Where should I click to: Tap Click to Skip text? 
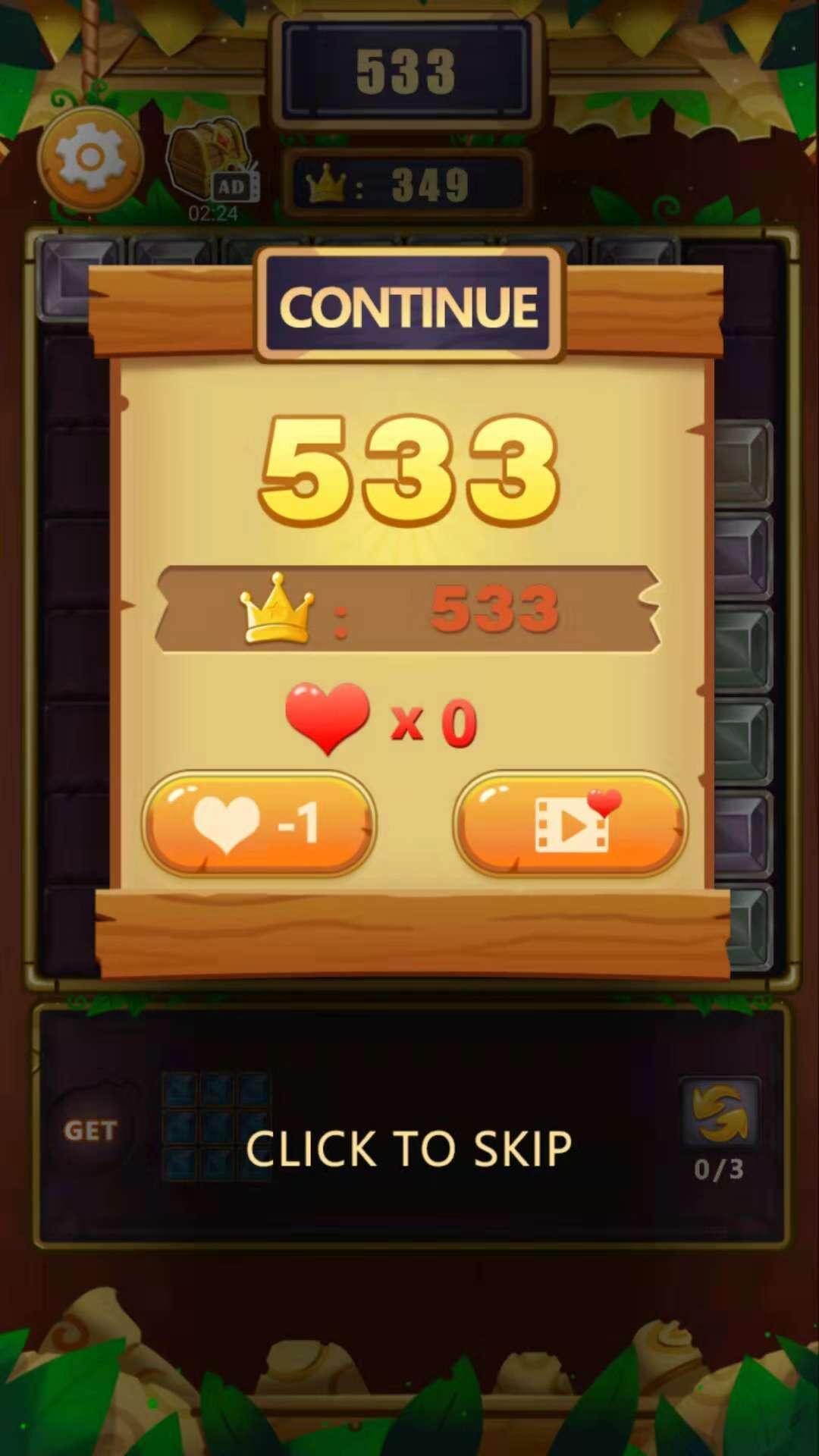[409, 1148]
